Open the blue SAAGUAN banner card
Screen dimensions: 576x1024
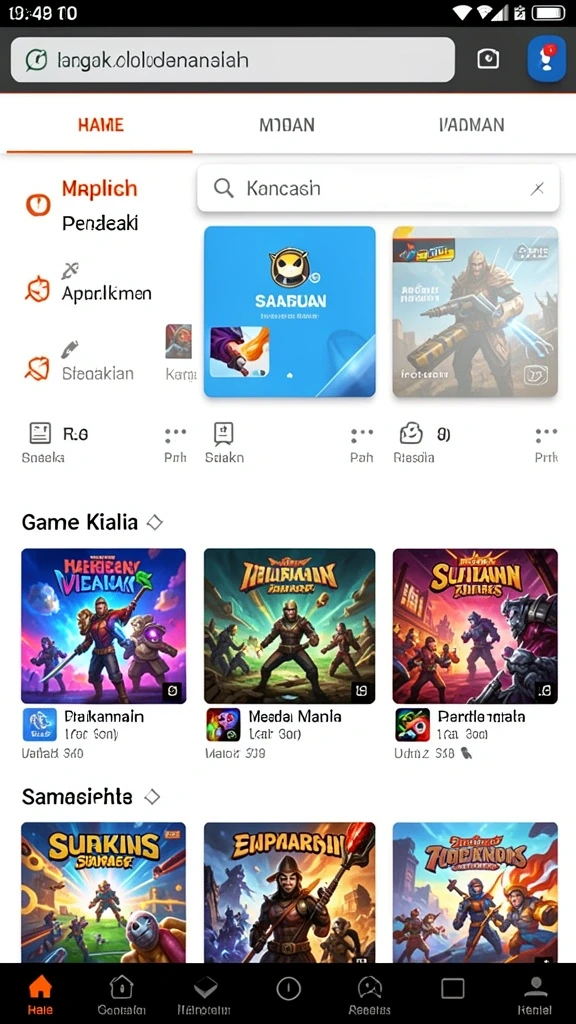point(289,312)
